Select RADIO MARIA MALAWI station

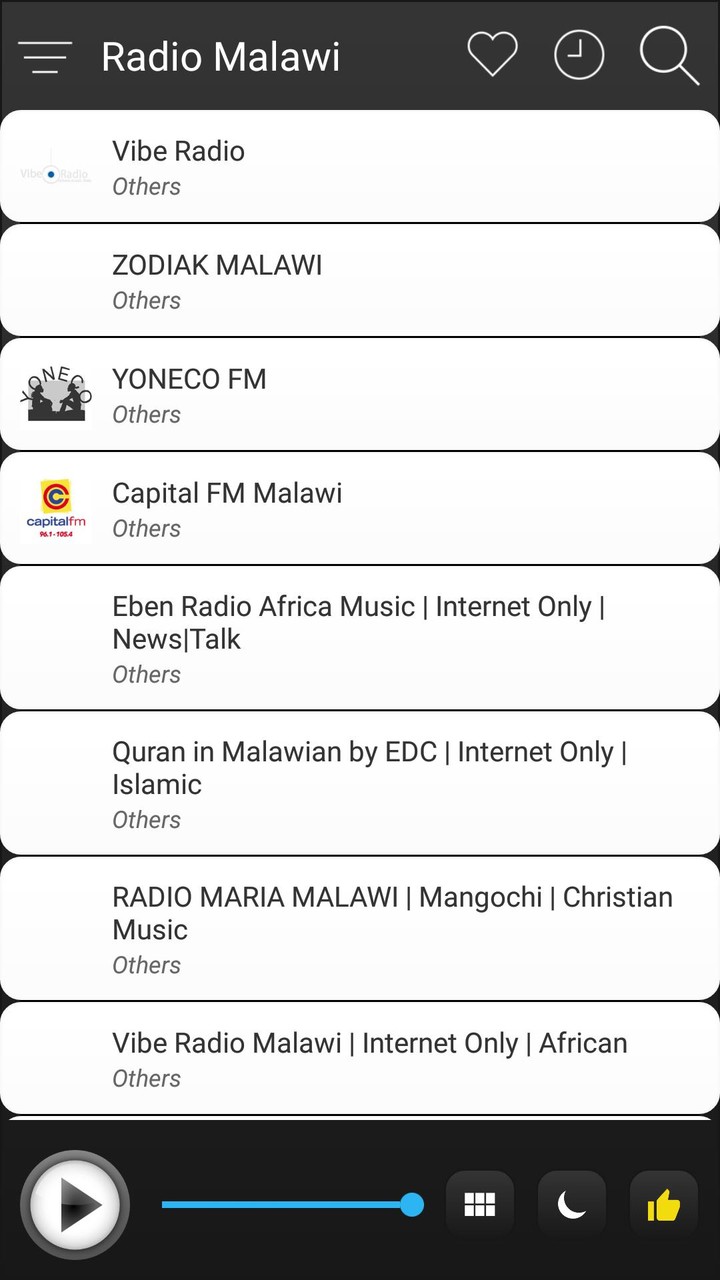(360, 929)
